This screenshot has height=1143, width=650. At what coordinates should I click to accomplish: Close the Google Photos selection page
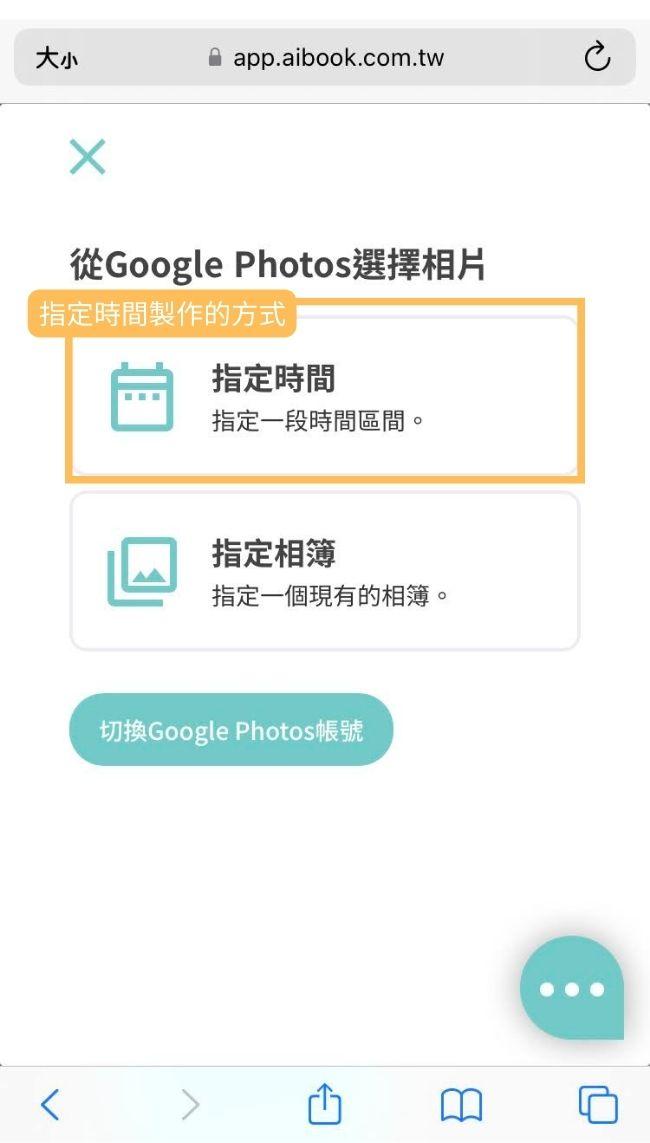pyautogui.click(x=88, y=157)
